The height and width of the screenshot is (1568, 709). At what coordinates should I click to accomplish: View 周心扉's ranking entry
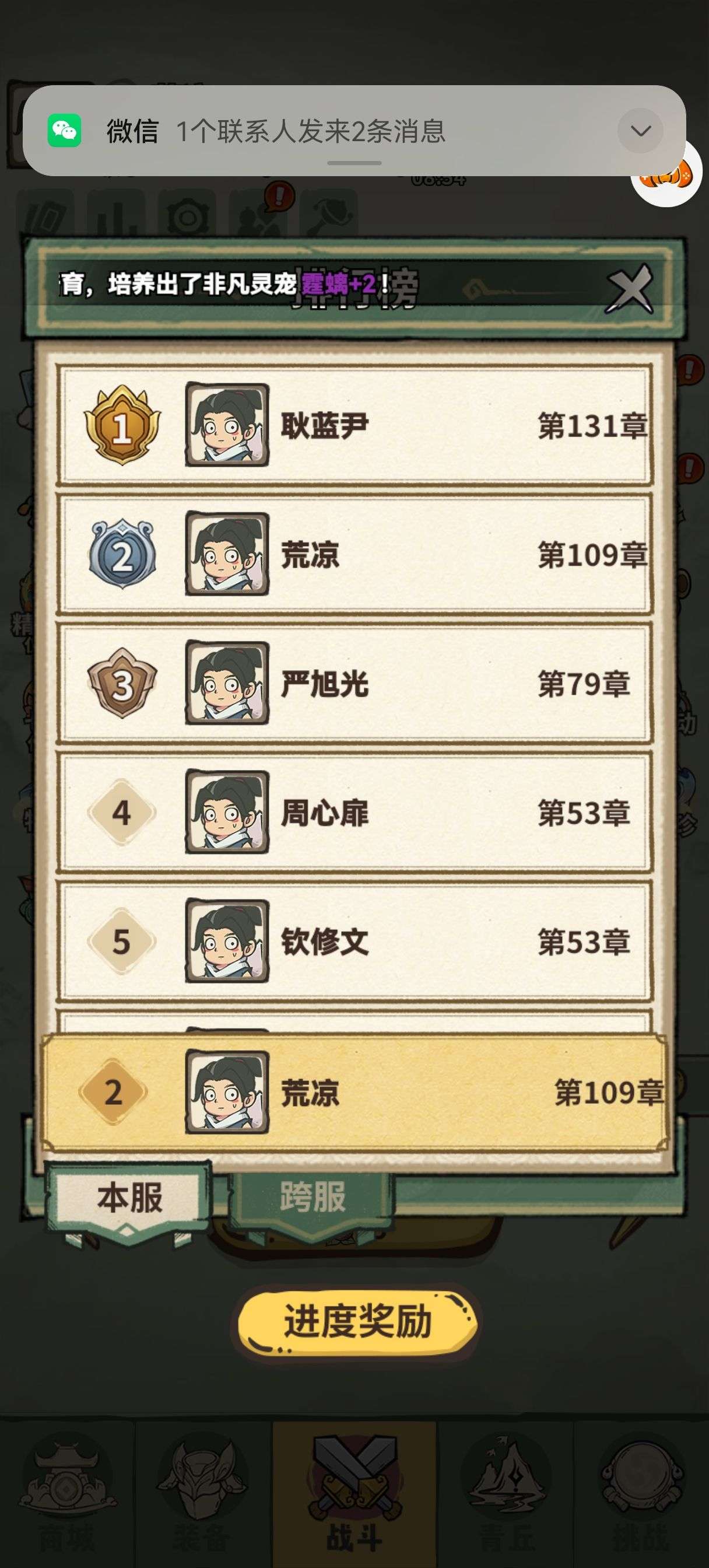tap(354, 812)
